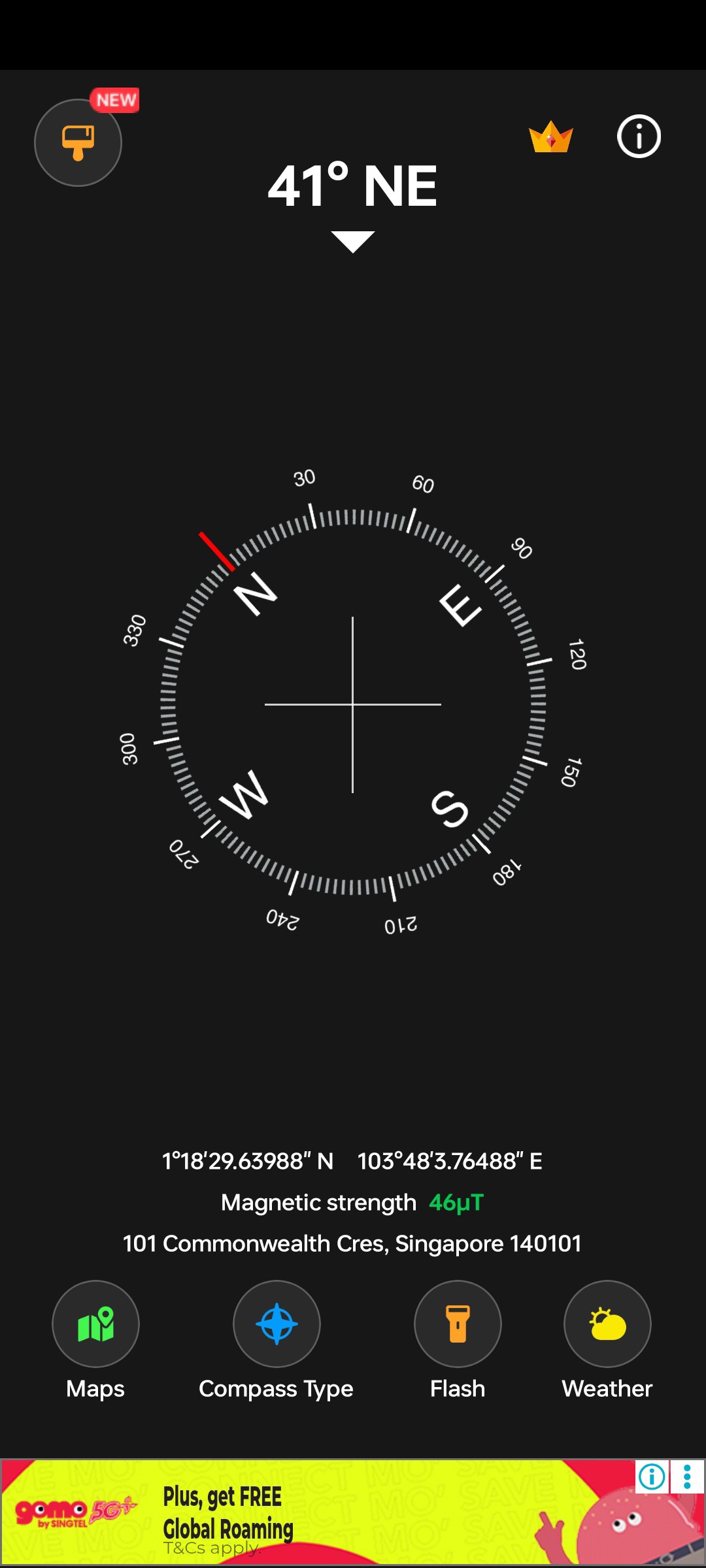Tap the premium crown icon
Screen dimensions: 706x1568
(x=551, y=137)
